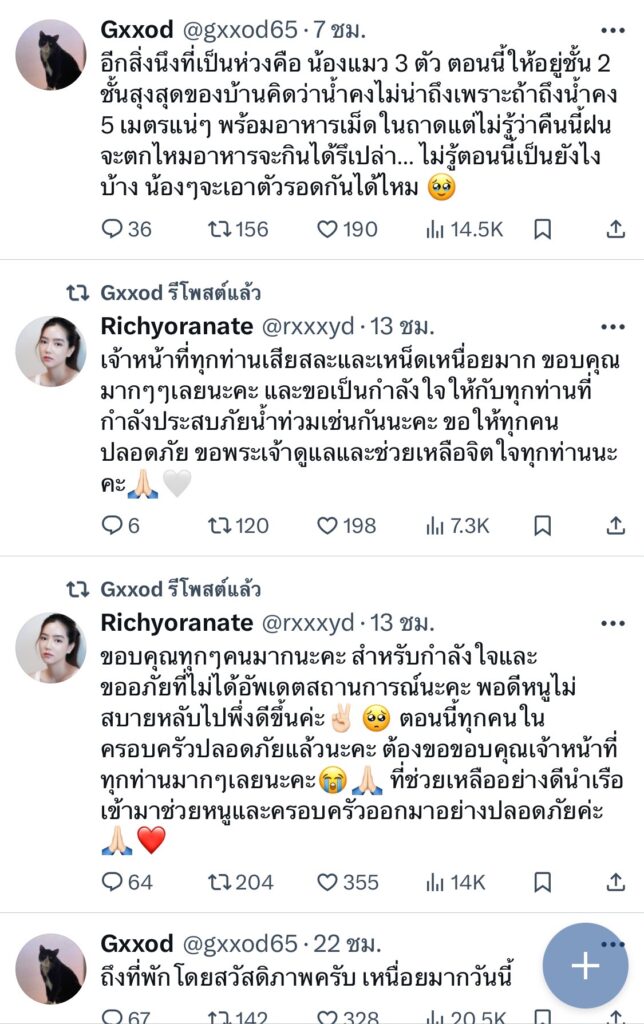Viewport: 644px width, 1024px height.
Task: View analytics of the post with 7.3K views
Action: click(457, 525)
